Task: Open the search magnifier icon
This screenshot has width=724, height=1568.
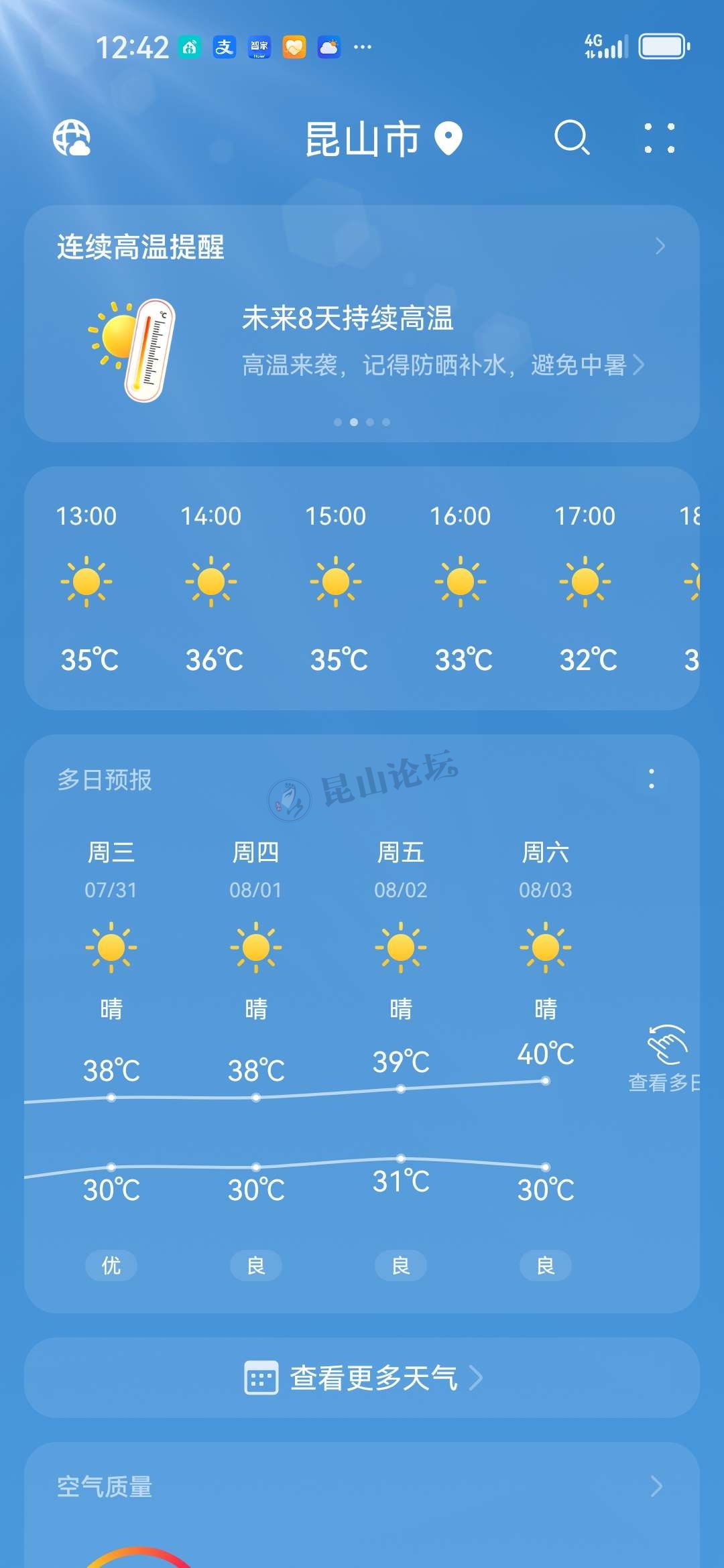Action: [x=572, y=138]
